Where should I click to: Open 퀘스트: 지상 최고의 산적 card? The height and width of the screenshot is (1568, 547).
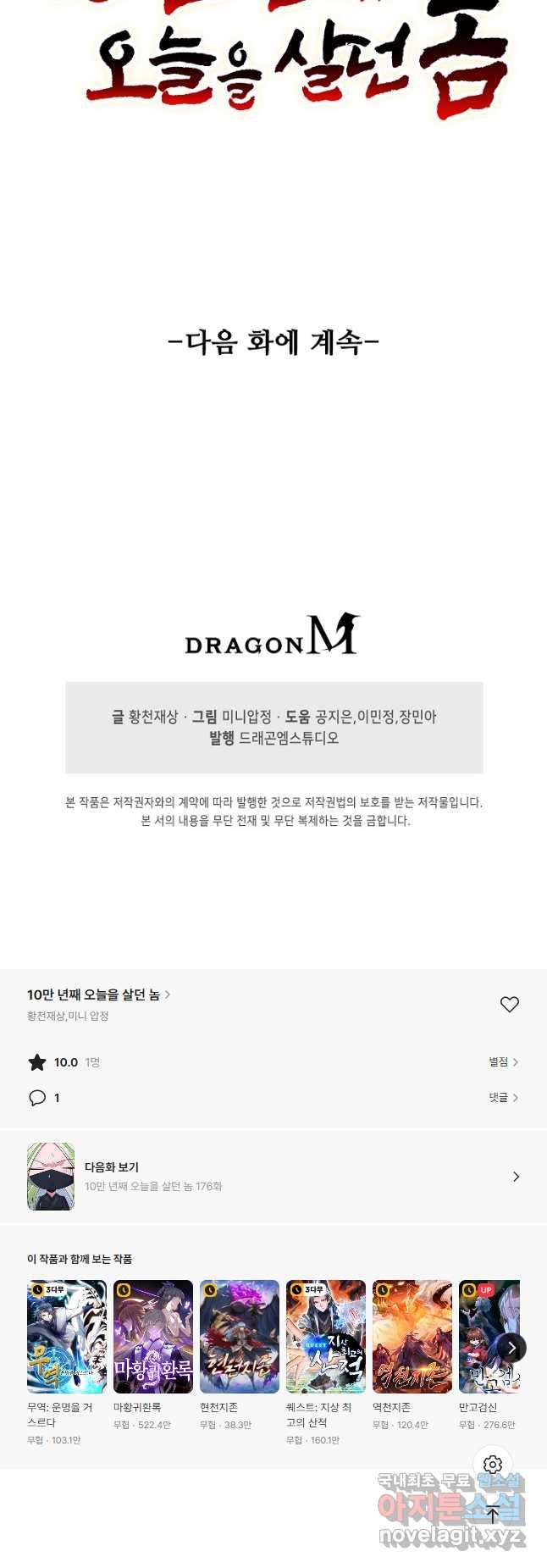tap(326, 1337)
